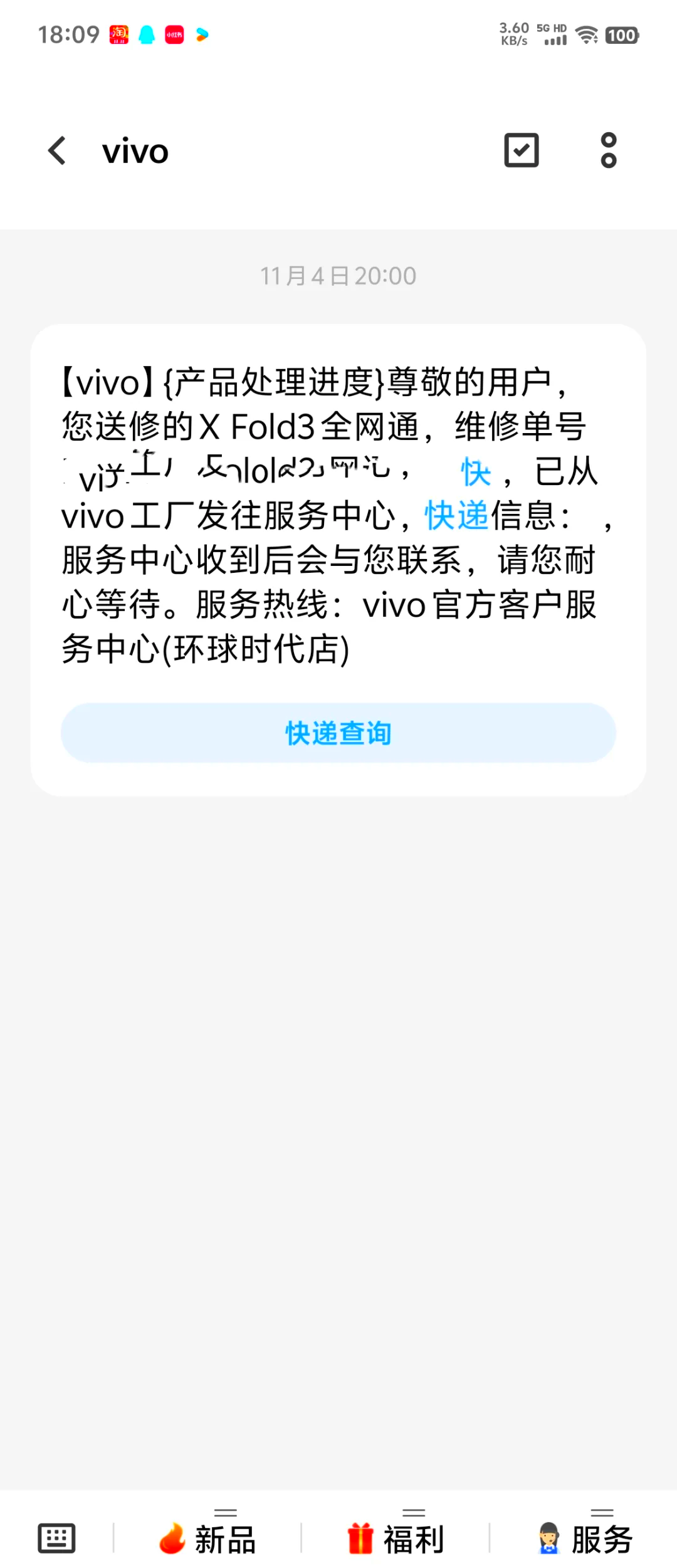Image resolution: width=677 pixels, height=1568 pixels.
Task: Tap the back arrow to leave the vivo conversation
Action: (x=57, y=150)
